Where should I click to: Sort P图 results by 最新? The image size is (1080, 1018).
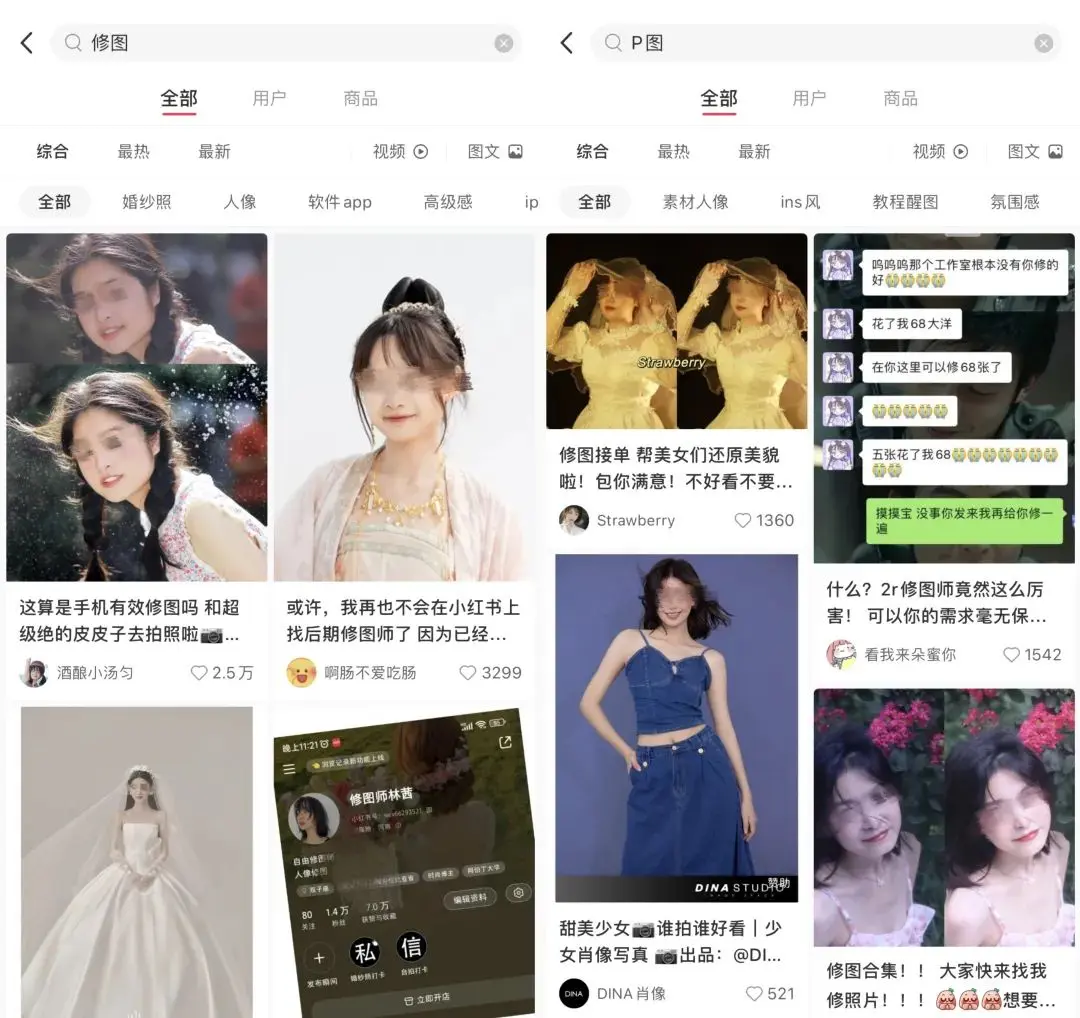pyautogui.click(x=754, y=151)
